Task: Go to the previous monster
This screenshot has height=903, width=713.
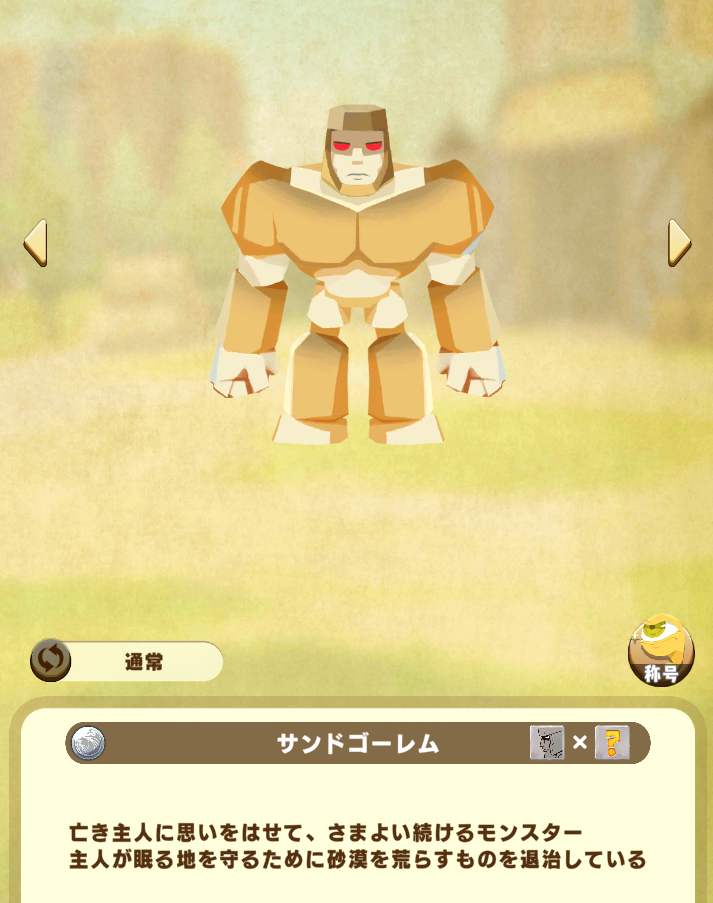Action: point(35,243)
